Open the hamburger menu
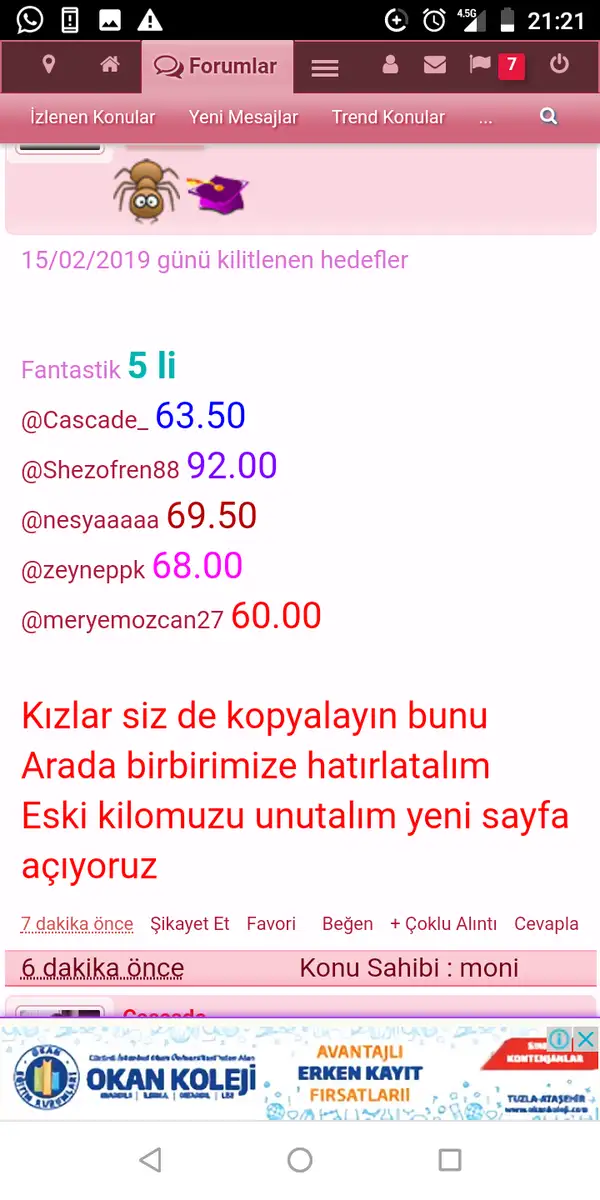Screen dimensions: 600x1200 [x=325, y=68]
